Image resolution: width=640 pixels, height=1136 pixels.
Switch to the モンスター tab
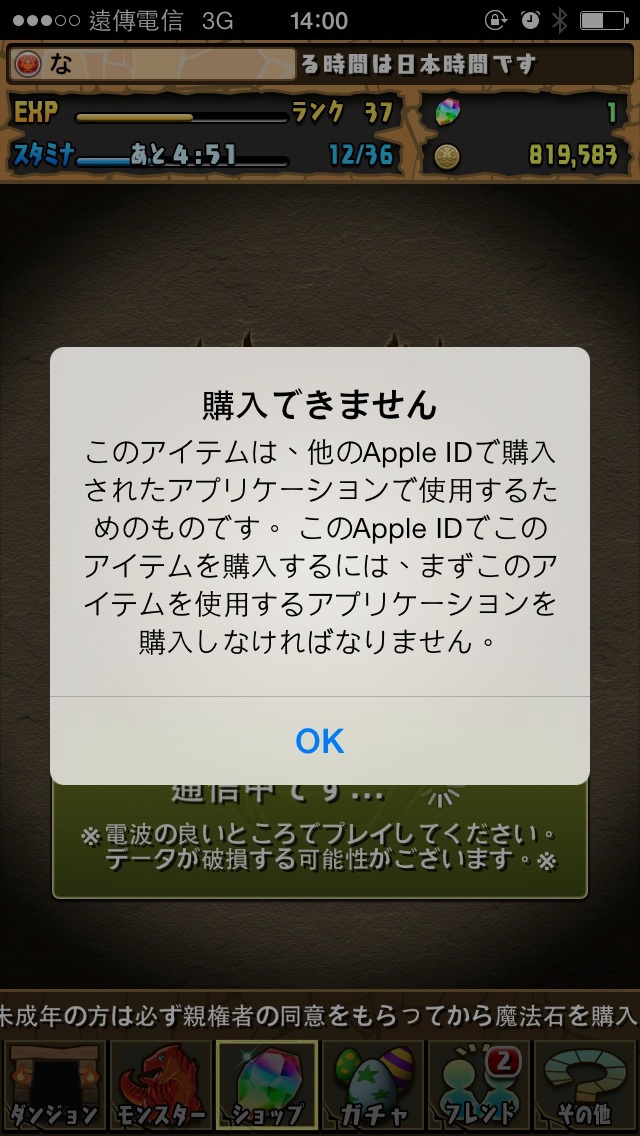coord(160,1086)
